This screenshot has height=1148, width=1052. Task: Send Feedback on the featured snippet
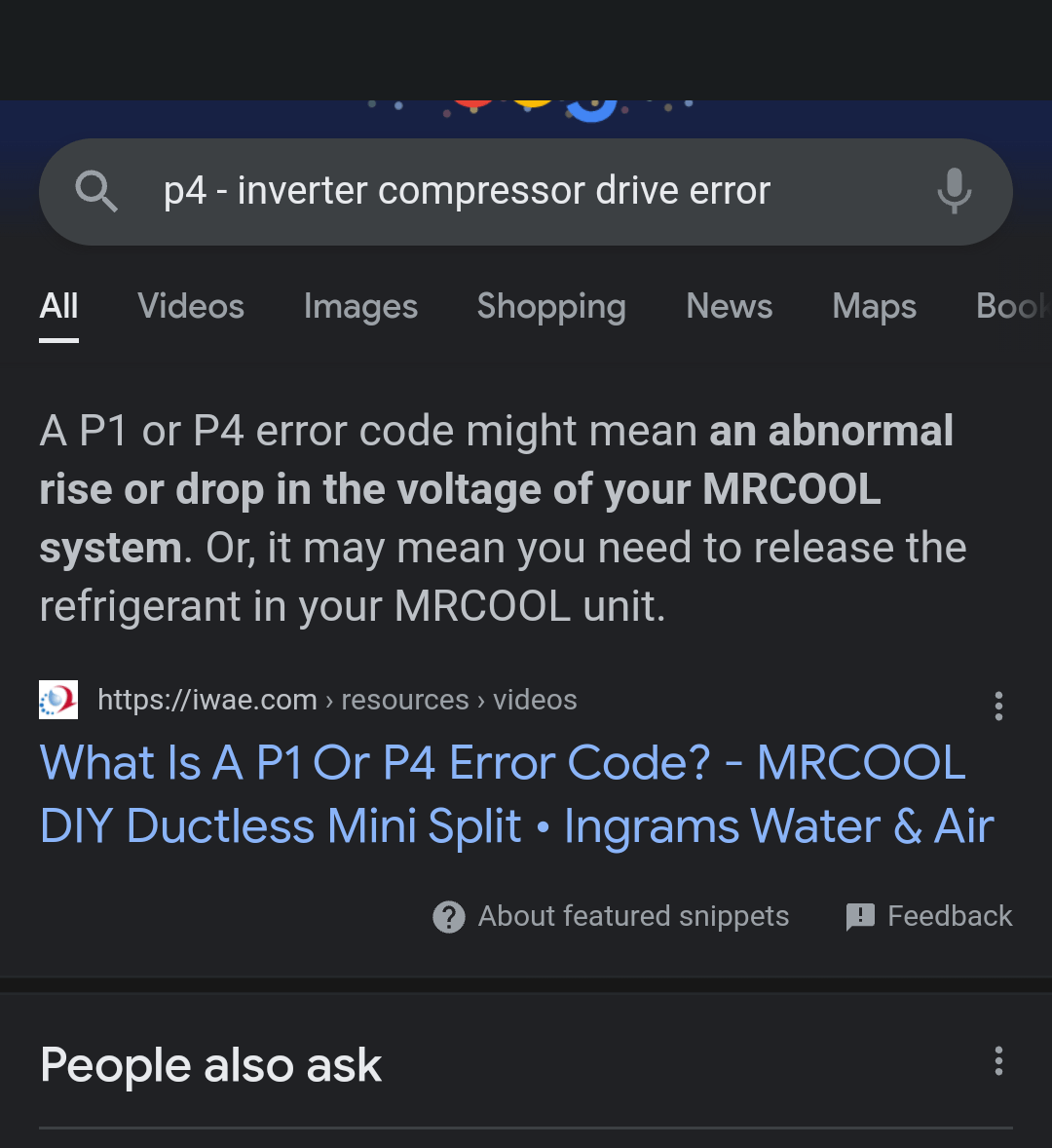pyautogui.click(x=930, y=916)
